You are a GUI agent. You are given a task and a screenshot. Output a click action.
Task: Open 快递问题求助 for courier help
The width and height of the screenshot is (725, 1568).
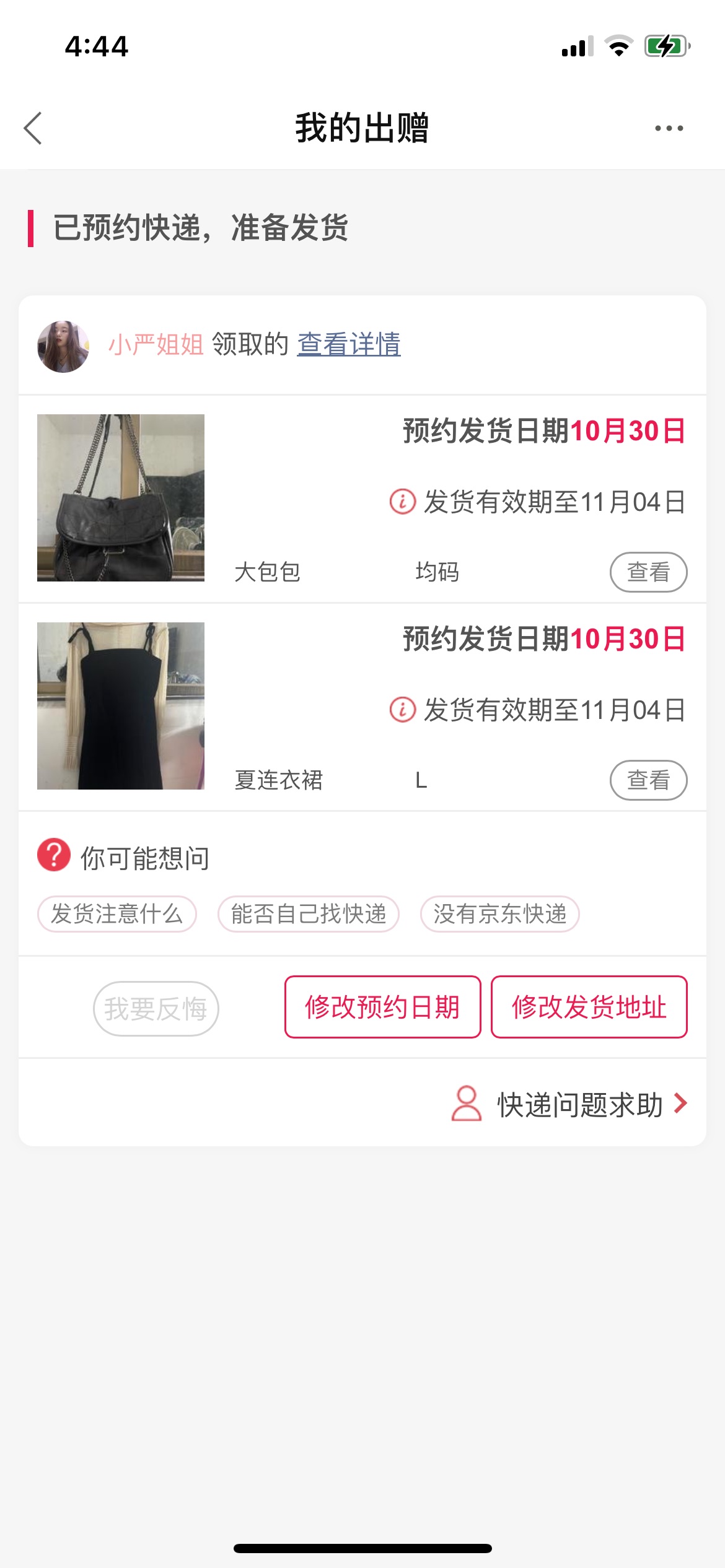point(569,1104)
